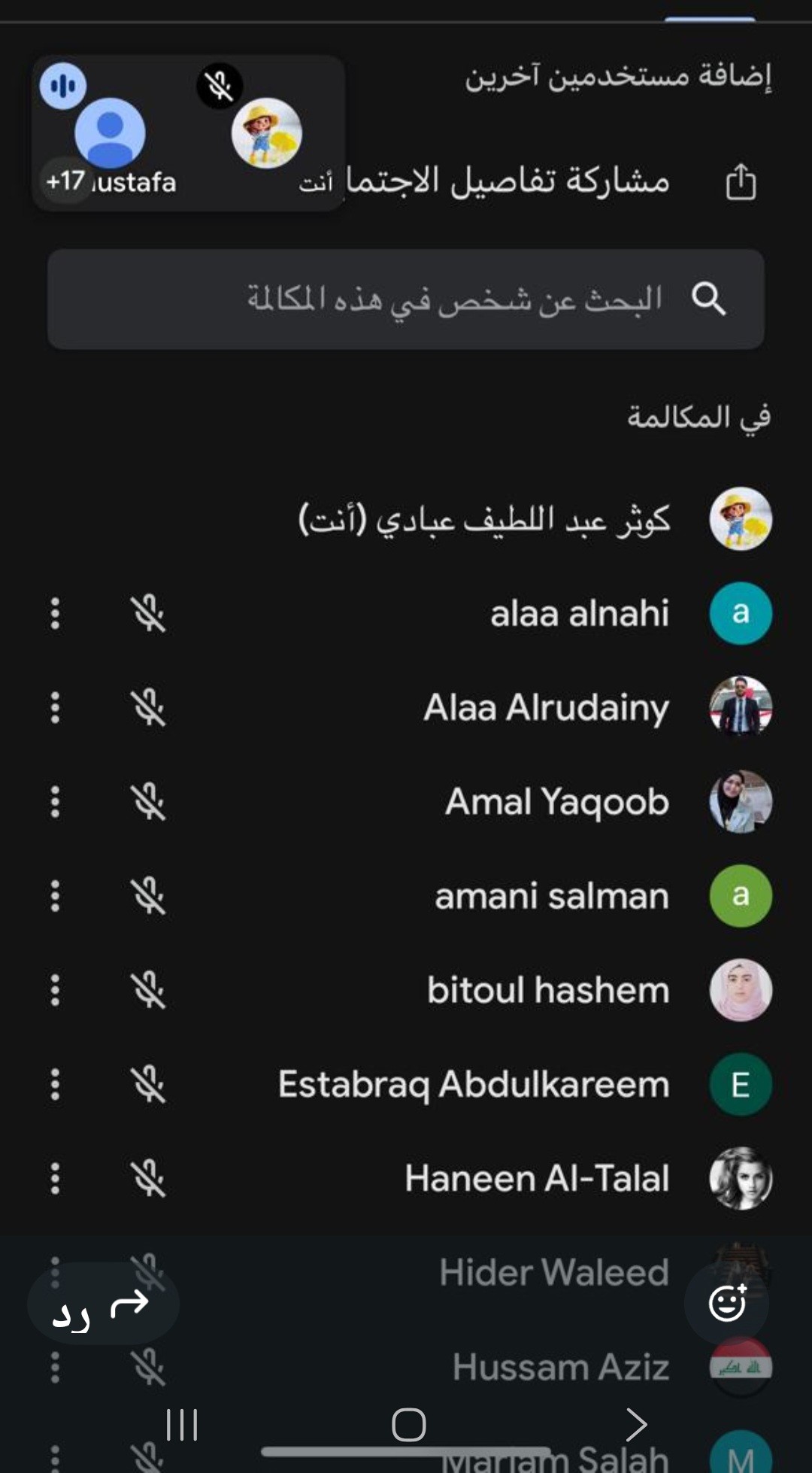Tap muted mic icon for alaa alnahi
The image size is (812, 1473).
pos(149,614)
